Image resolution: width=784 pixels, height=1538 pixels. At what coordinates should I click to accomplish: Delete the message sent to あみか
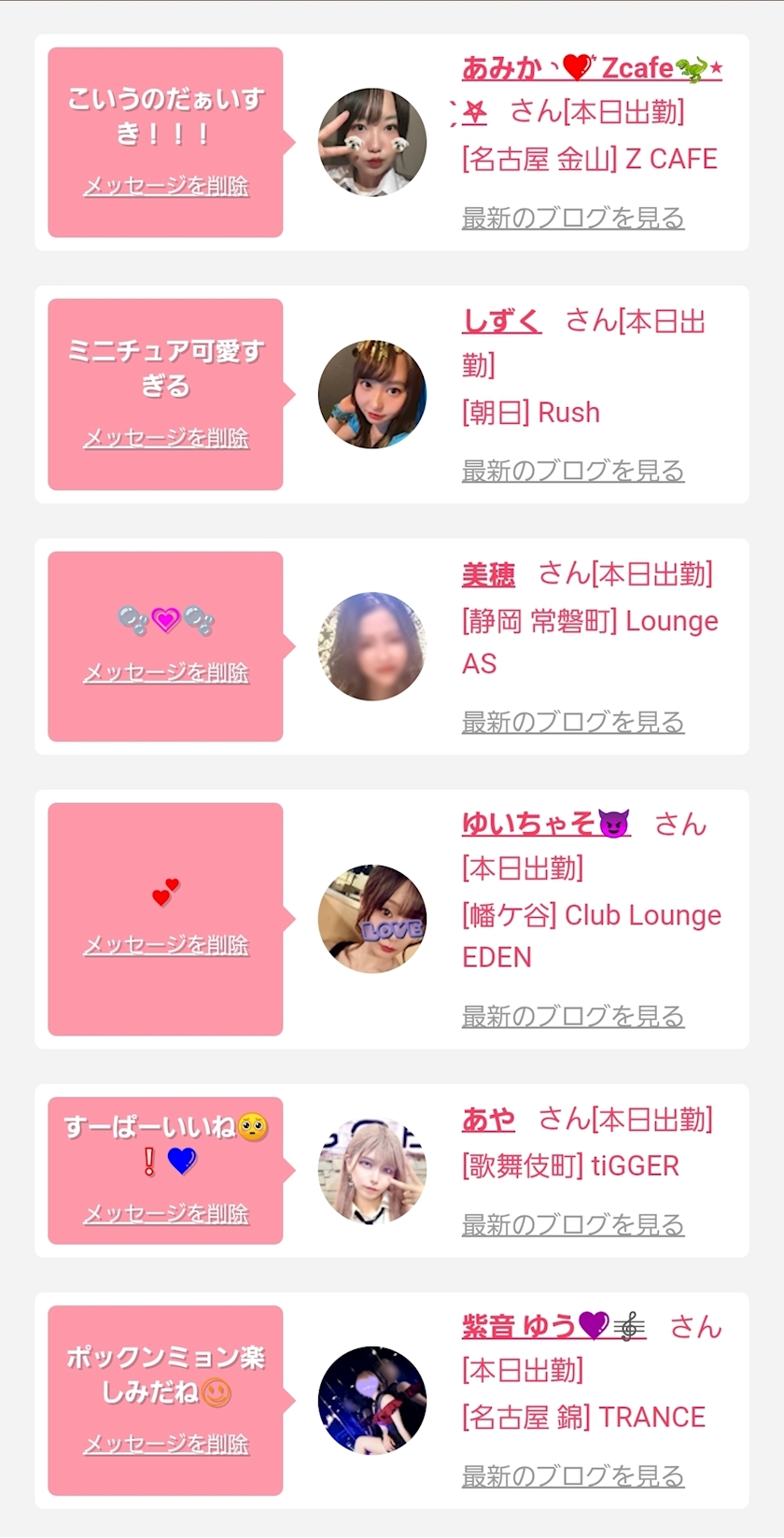point(166,186)
